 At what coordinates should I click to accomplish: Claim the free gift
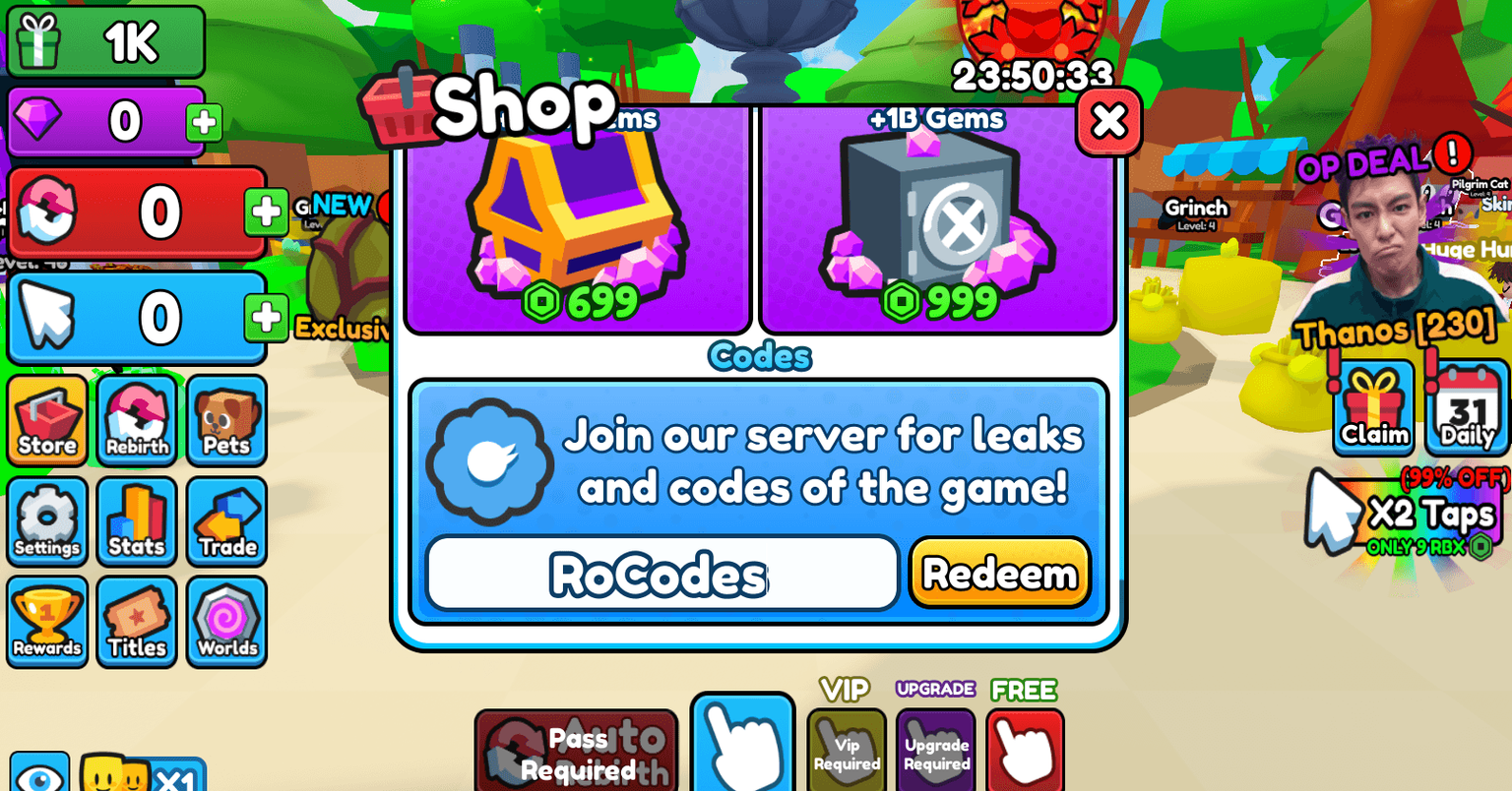[x=1374, y=408]
